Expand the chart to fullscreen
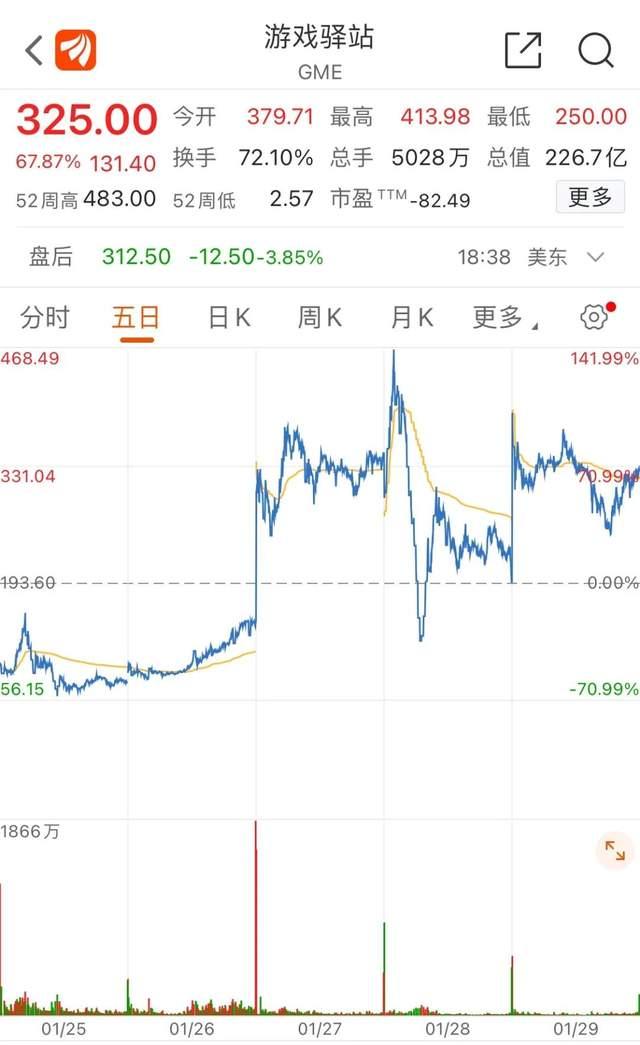 (x=615, y=850)
